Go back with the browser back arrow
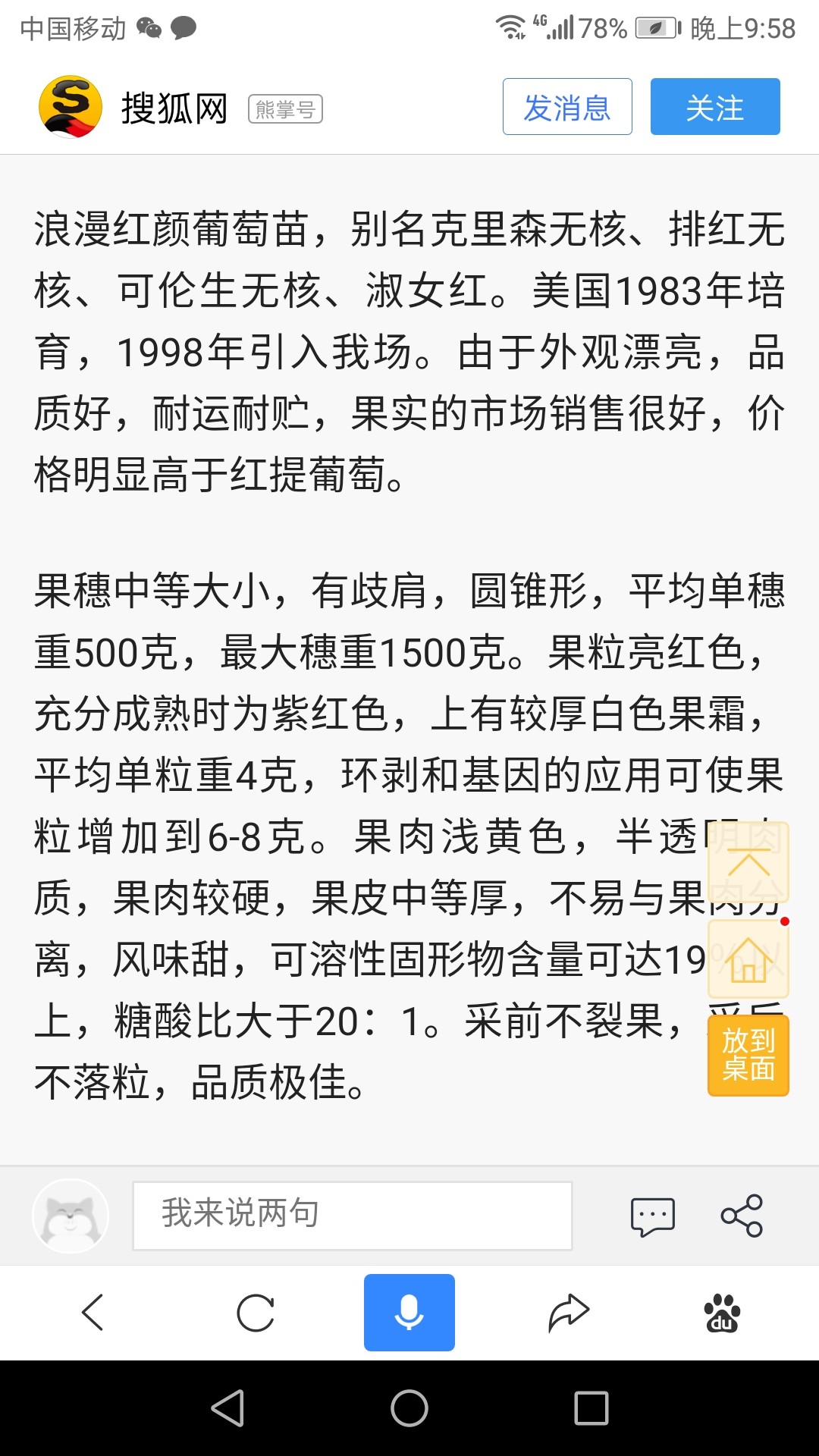The image size is (819, 1456). [x=93, y=1313]
